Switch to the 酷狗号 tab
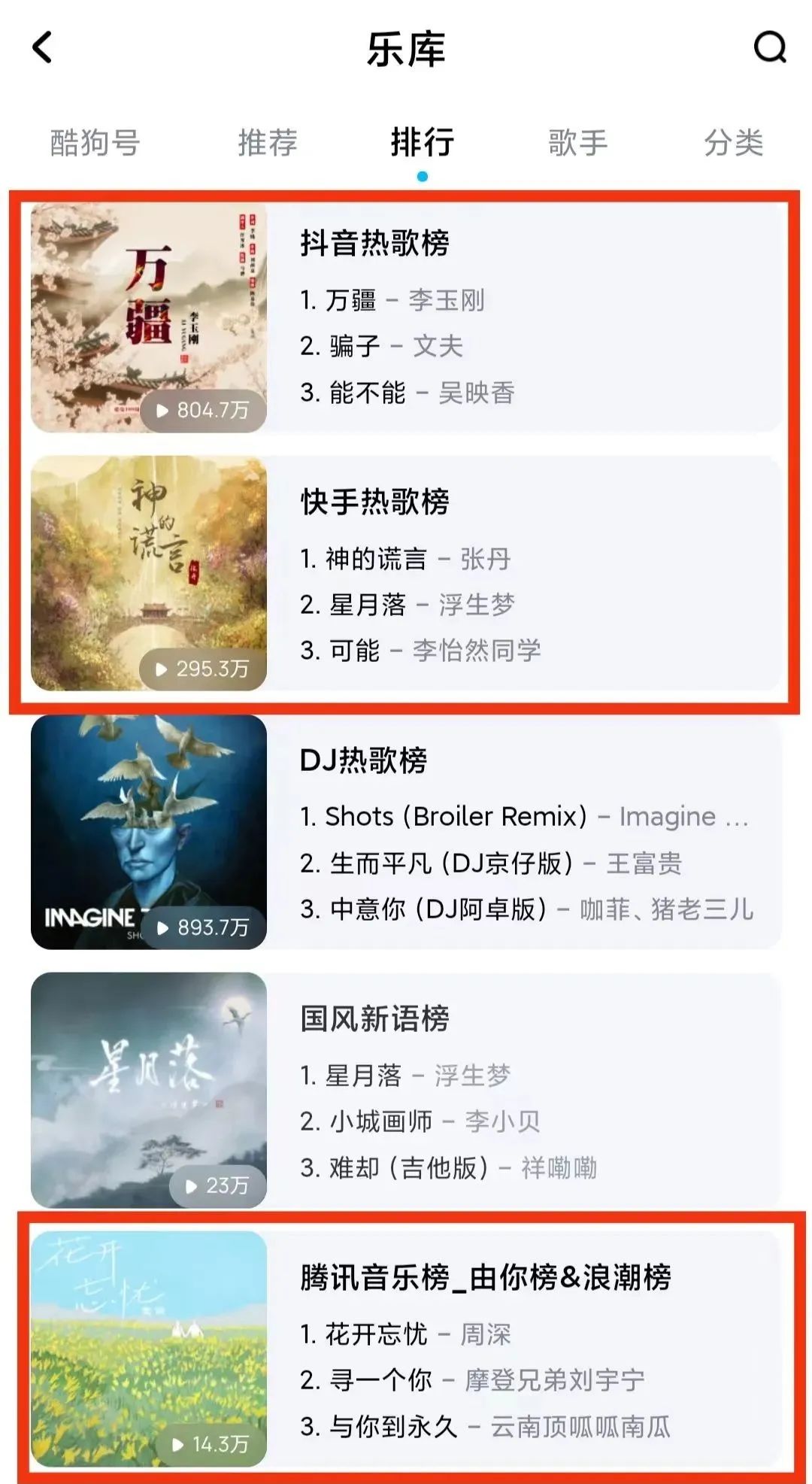Screen dimensions: 812x1484 tap(95, 142)
